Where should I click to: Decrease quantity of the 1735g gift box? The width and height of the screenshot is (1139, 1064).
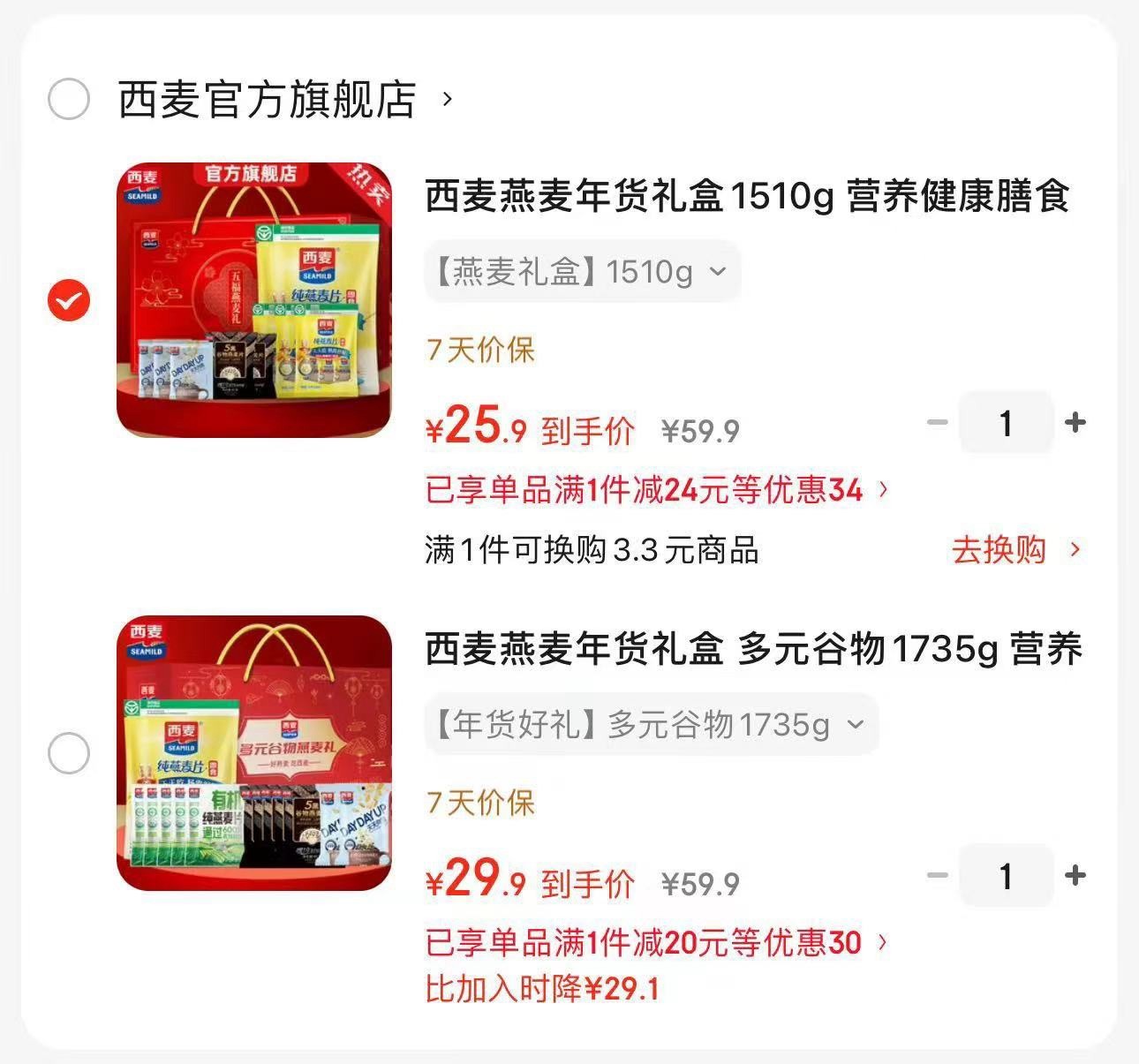point(937,876)
